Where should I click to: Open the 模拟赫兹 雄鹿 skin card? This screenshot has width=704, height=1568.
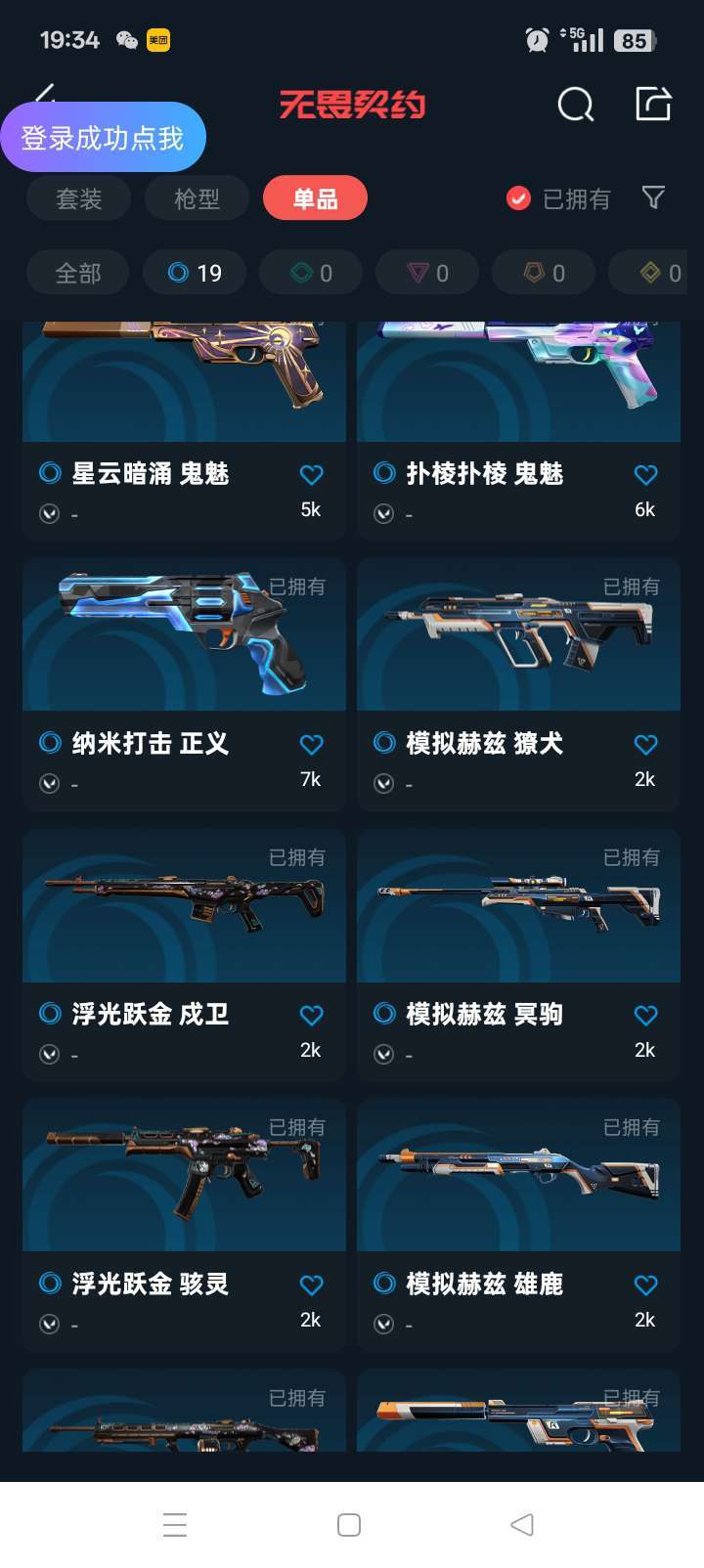click(518, 1225)
